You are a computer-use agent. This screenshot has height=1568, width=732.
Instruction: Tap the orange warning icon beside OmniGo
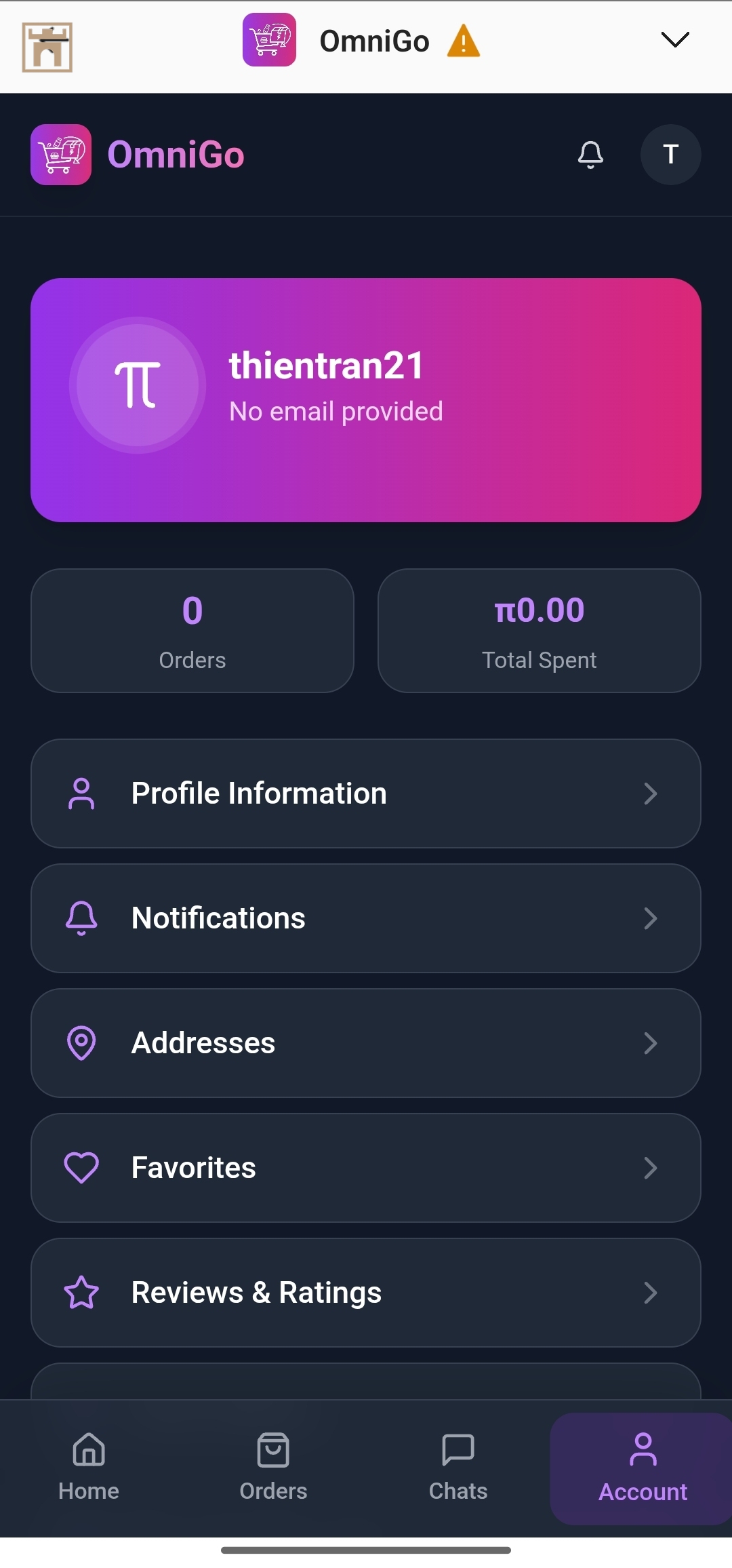(464, 41)
